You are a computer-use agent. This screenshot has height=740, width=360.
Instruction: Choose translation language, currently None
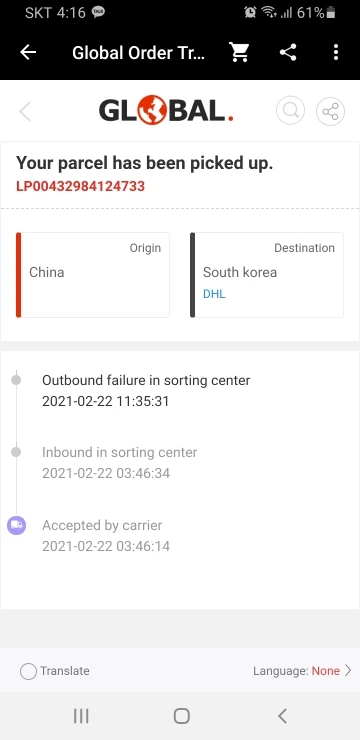point(302,671)
